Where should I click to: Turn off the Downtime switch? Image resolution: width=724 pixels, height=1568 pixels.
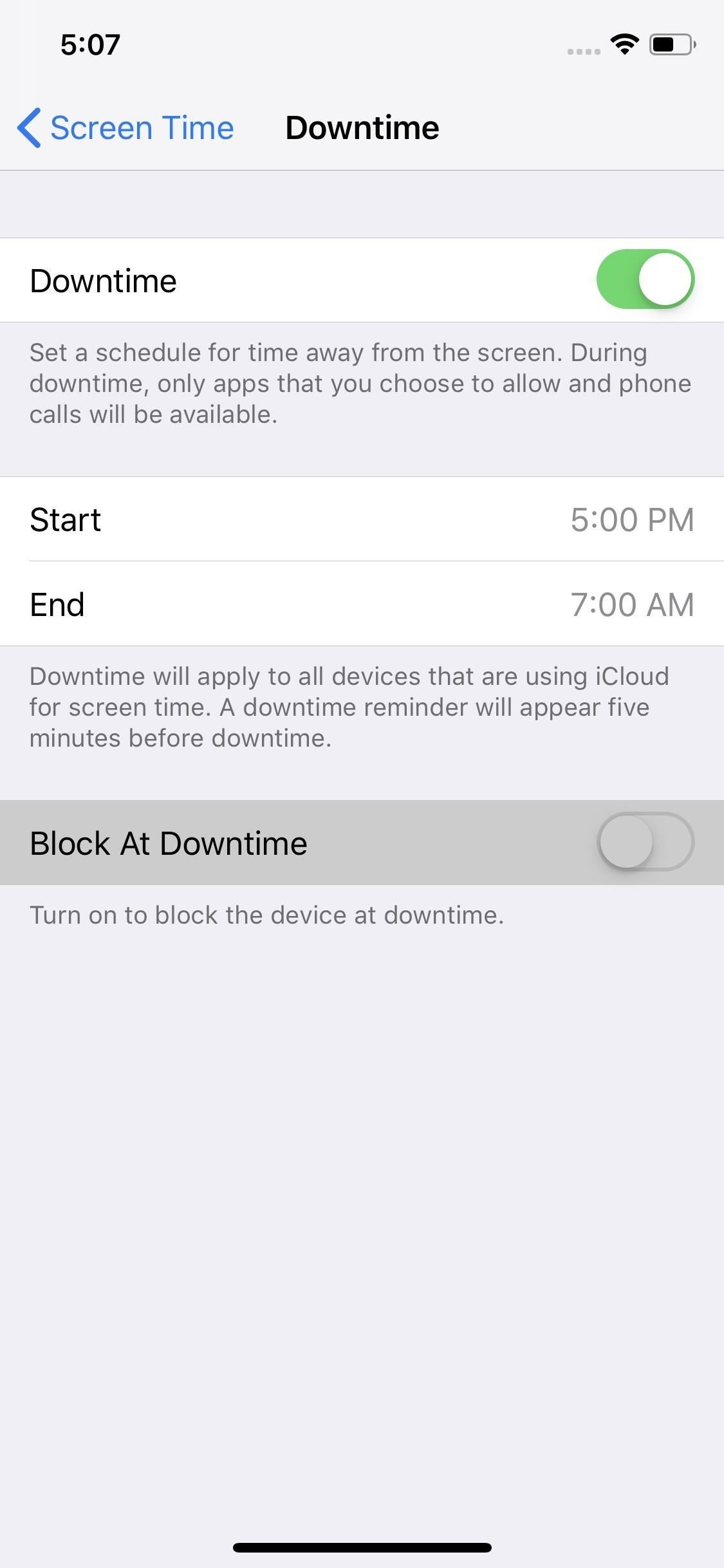[x=645, y=279]
